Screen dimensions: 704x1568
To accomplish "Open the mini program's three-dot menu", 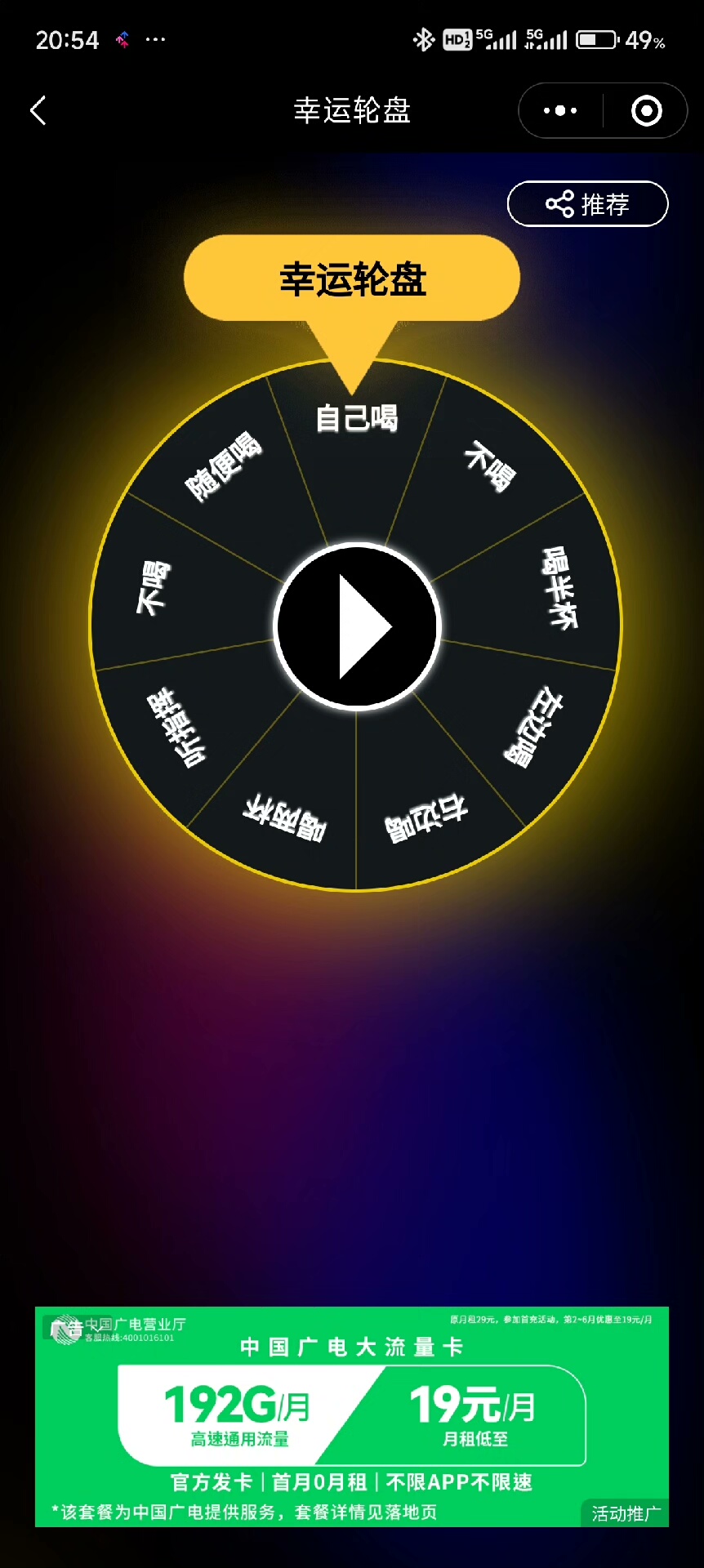I will [560, 111].
